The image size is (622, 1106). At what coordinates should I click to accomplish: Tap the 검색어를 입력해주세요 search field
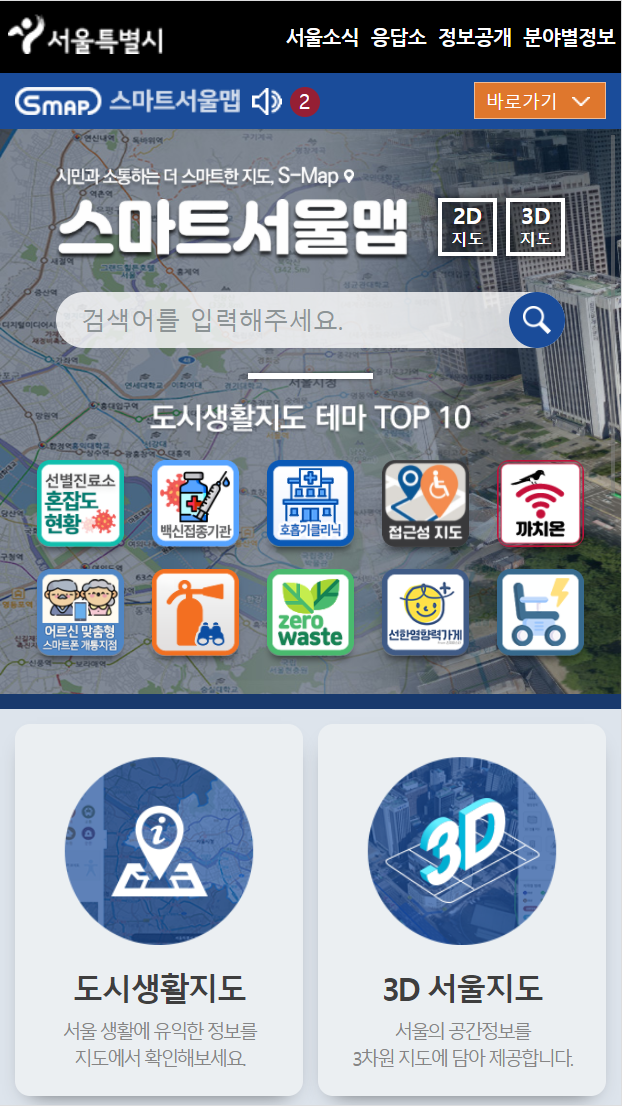click(283, 320)
